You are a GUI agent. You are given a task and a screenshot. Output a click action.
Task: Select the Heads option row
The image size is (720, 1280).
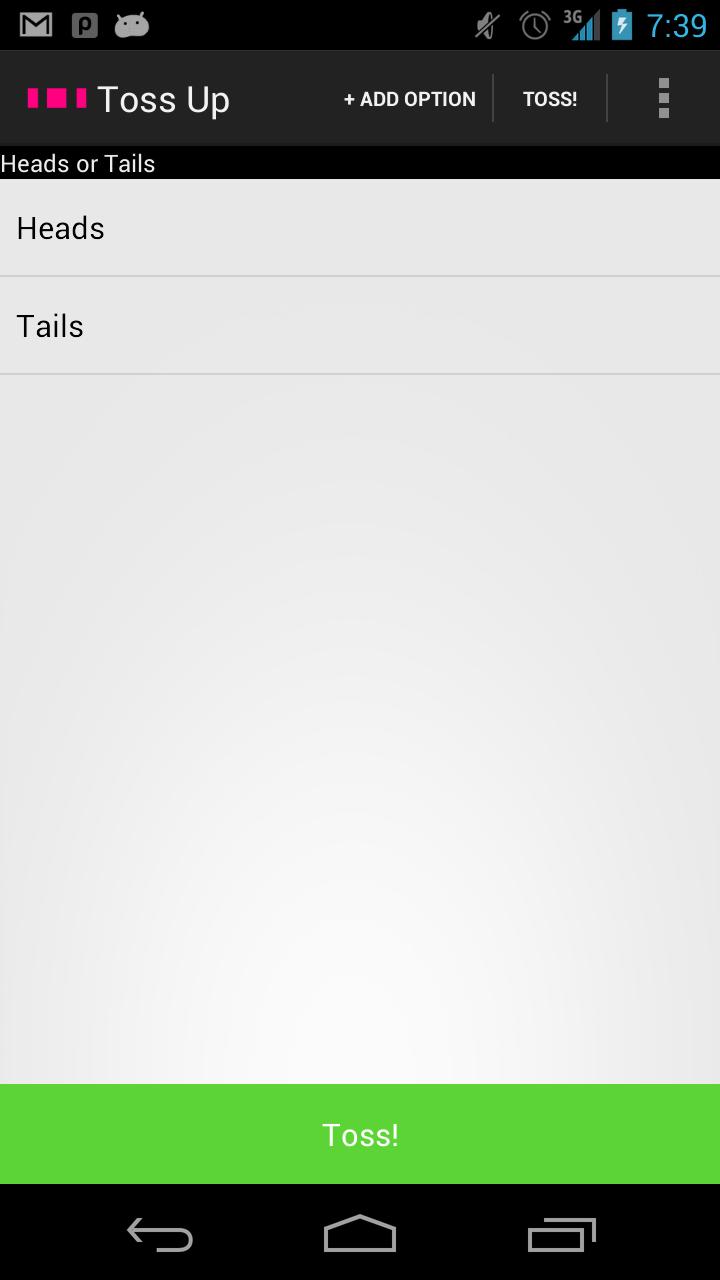[x=360, y=228]
